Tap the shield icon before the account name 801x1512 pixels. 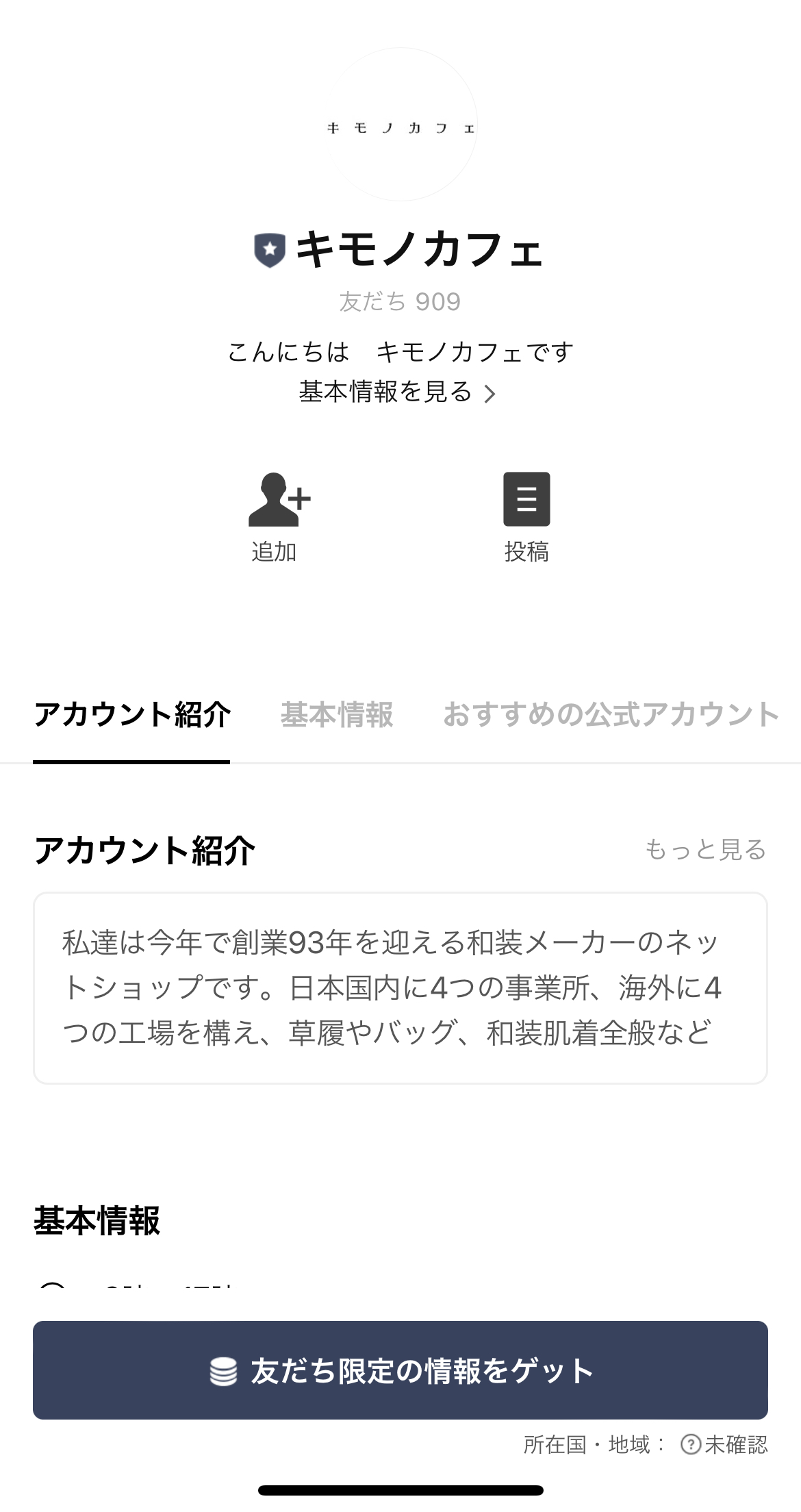269,251
